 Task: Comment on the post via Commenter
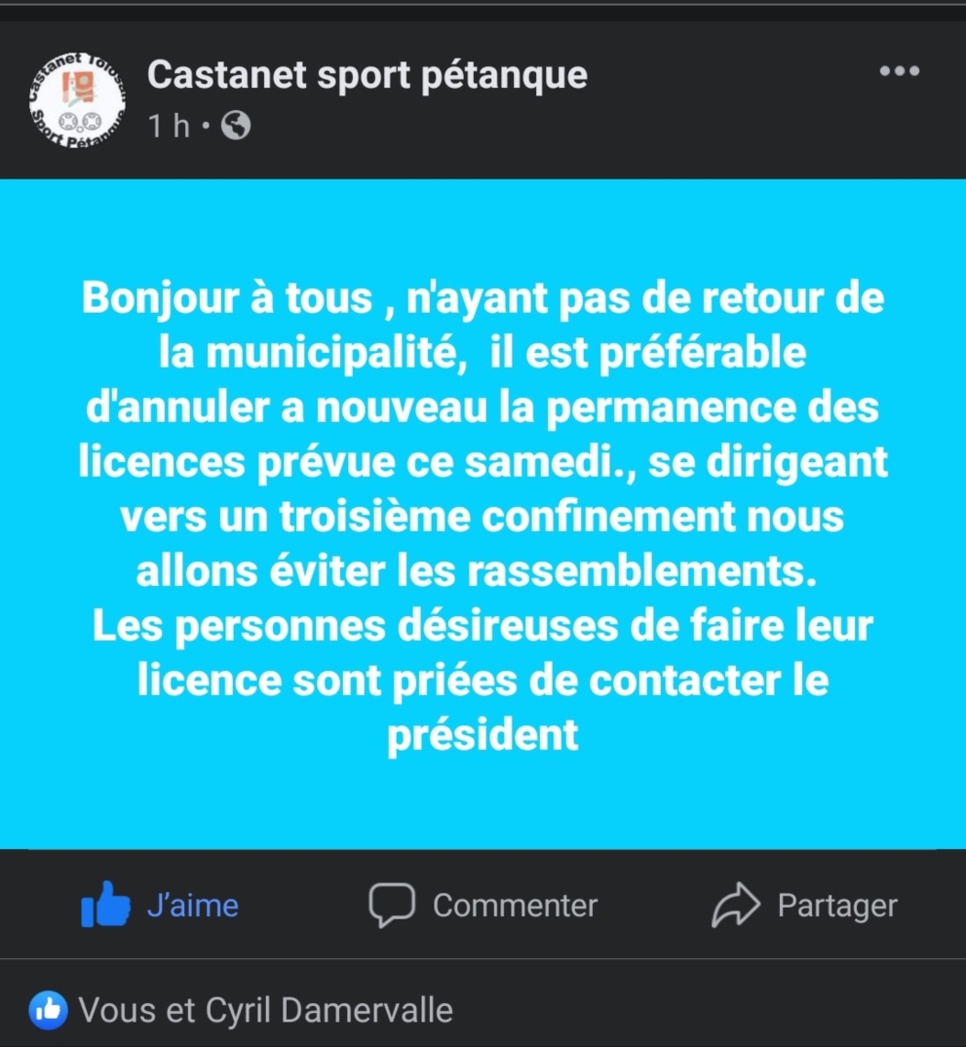tap(514, 904)
